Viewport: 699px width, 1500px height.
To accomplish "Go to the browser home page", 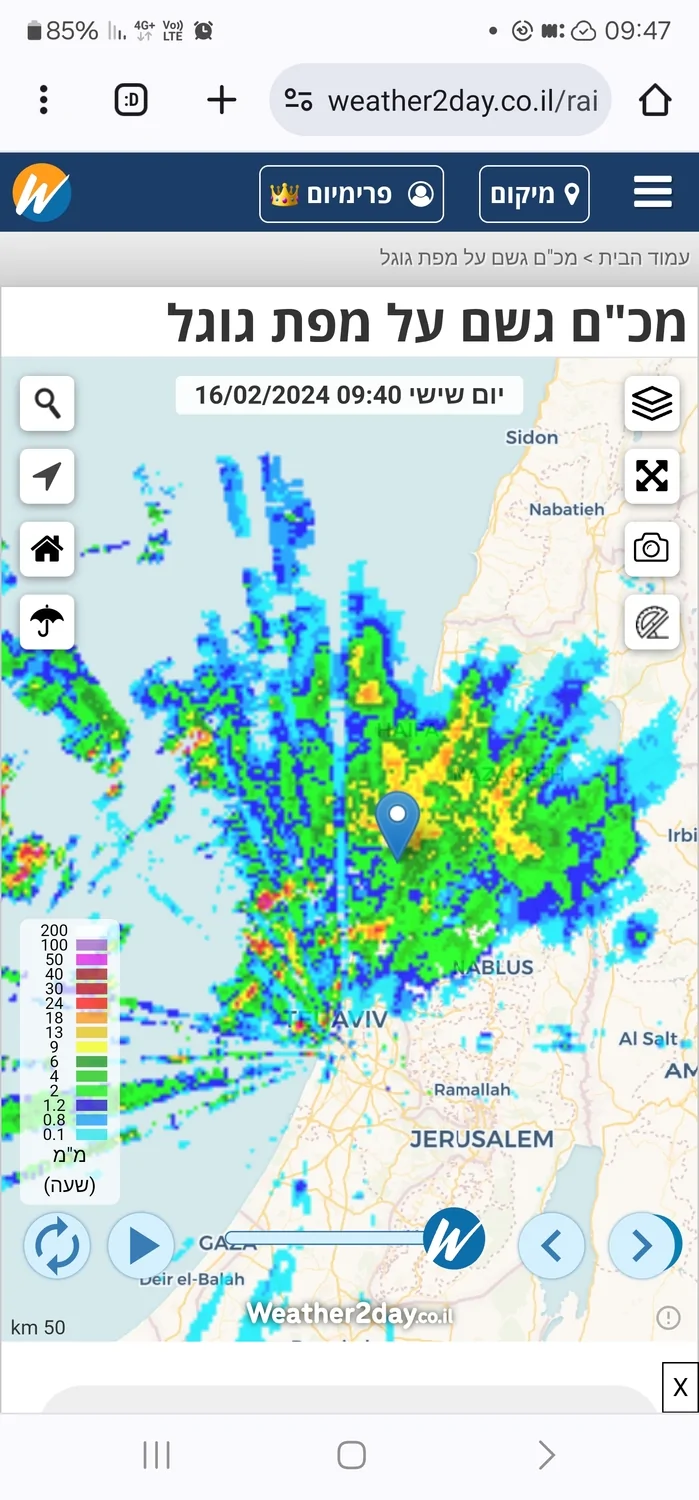I will click(x=655, y=100).
